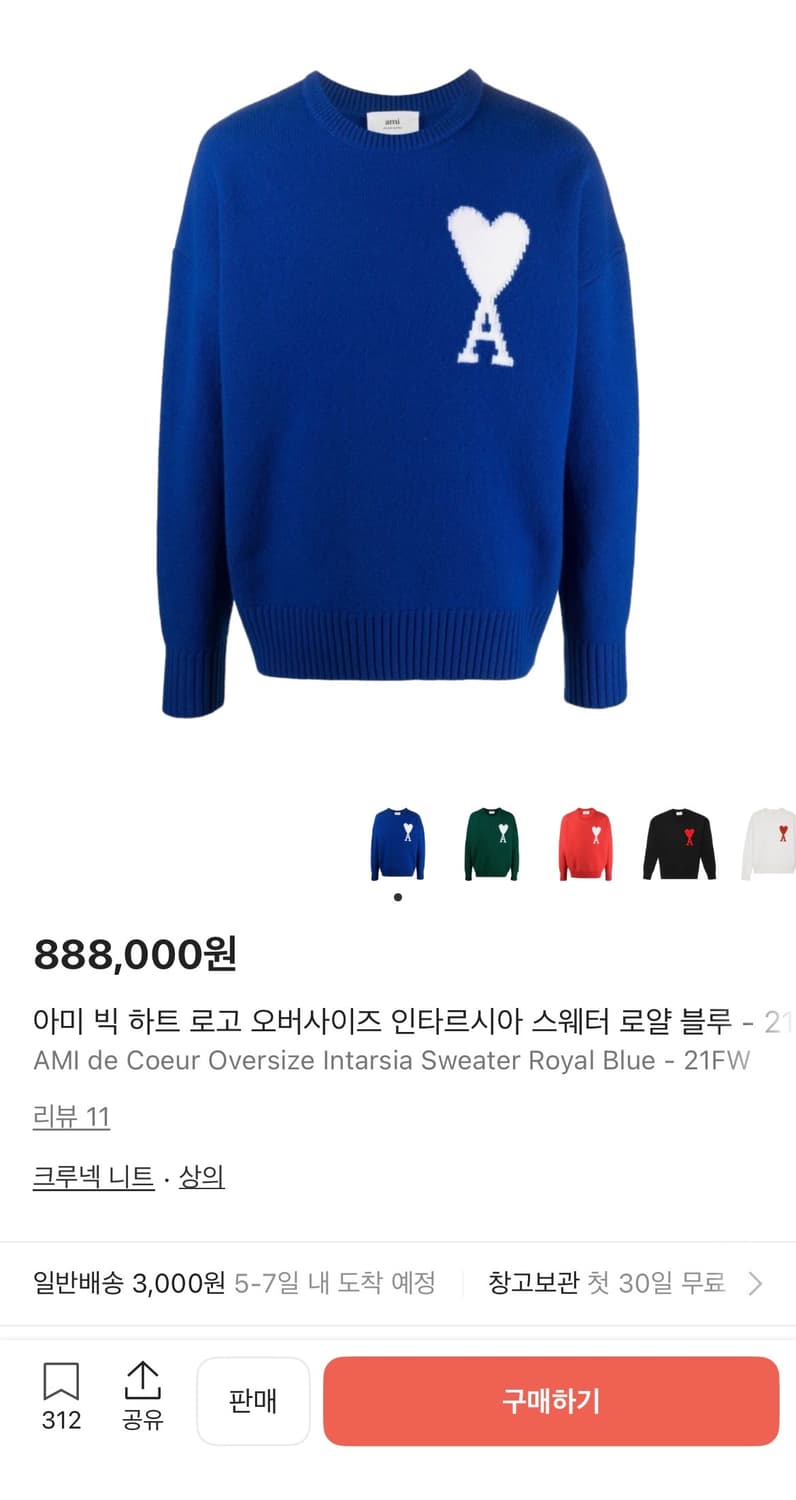
Task: Click the carousel page indicator dot
Action: [x=397, y=897]
